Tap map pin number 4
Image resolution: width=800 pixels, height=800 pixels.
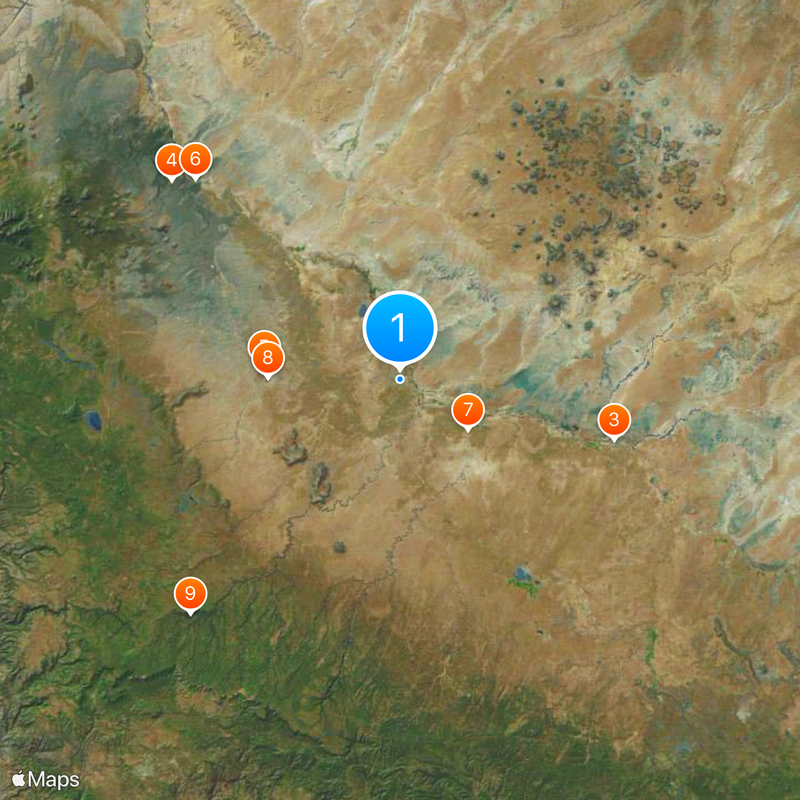[x=171, y=160]
